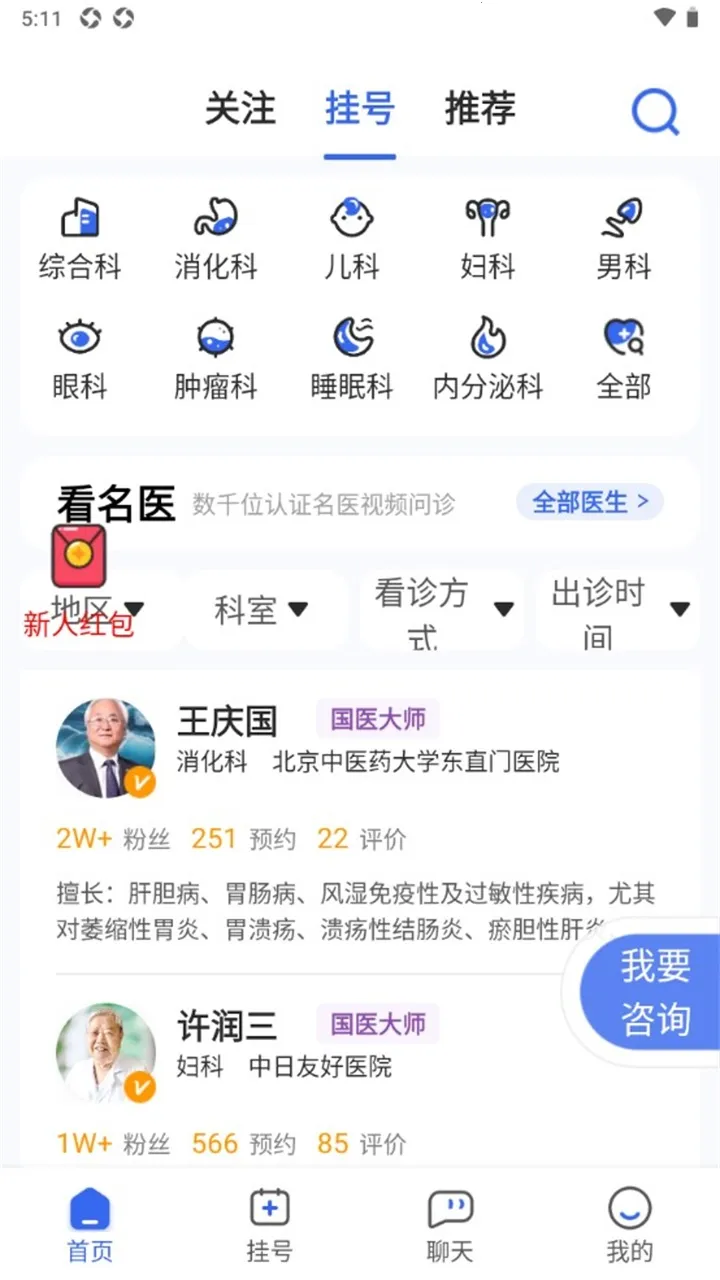Image resolution: width=720 pixels, height=1280 pixels.
Task: Select the 消化科 department
Action: [216, 240]
